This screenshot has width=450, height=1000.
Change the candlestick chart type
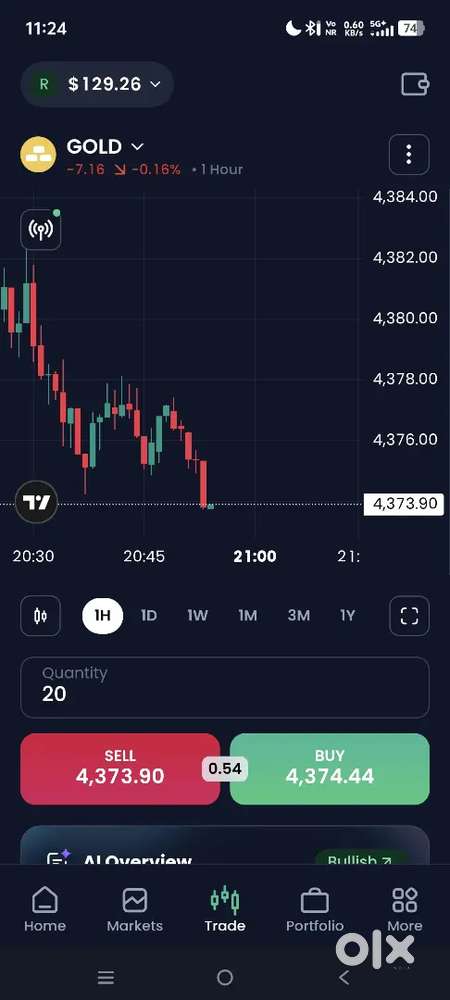(x=41, y=615)
